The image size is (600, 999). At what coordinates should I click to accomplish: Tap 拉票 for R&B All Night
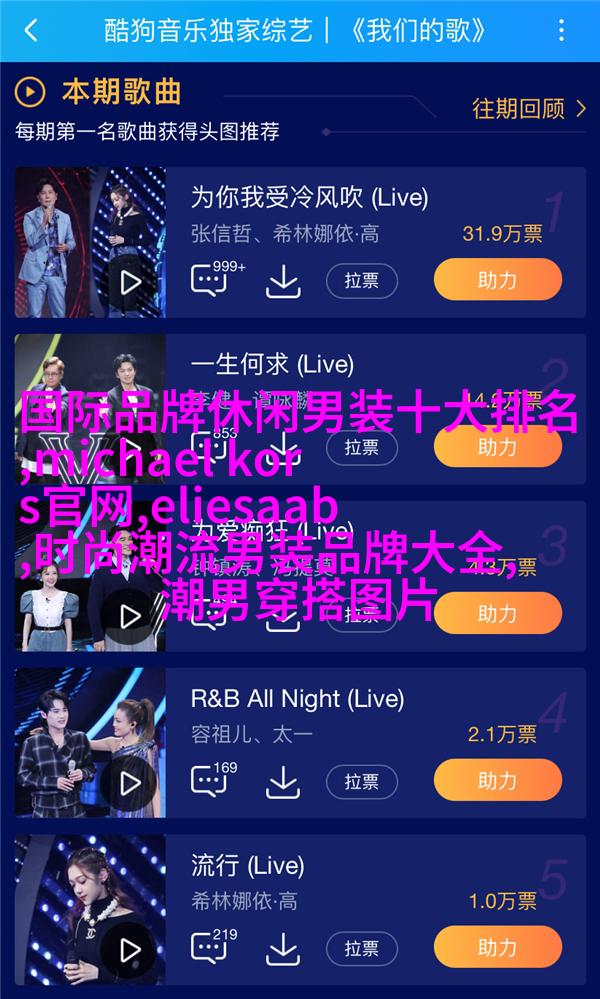(361, 781)
